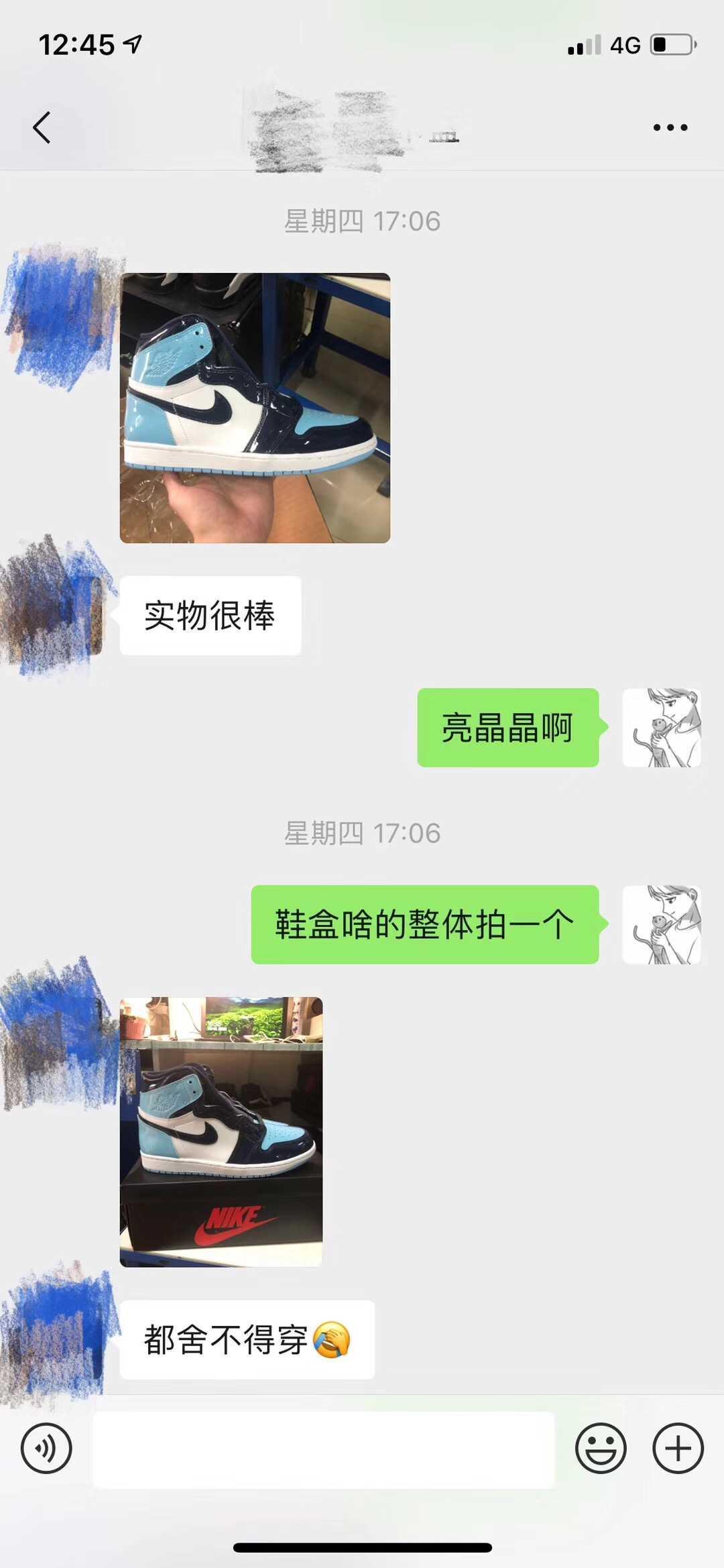View the photo of the sneaker on the Nike box

point(221,1131)
